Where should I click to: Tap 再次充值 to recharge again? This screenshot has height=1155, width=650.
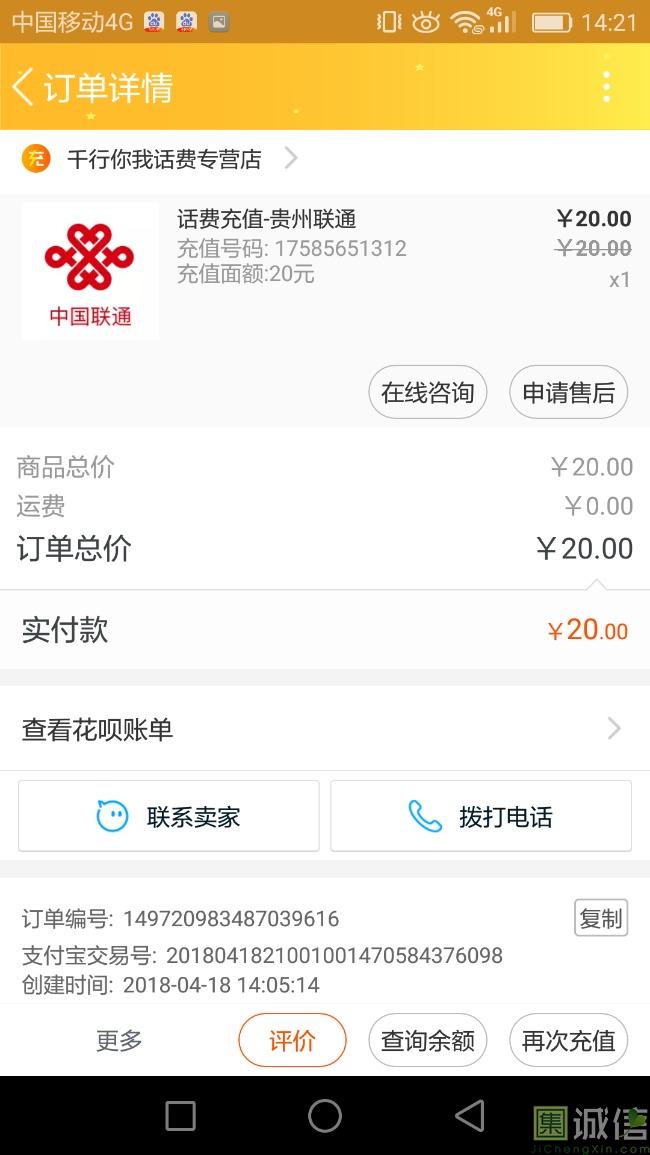(568, 1040)
